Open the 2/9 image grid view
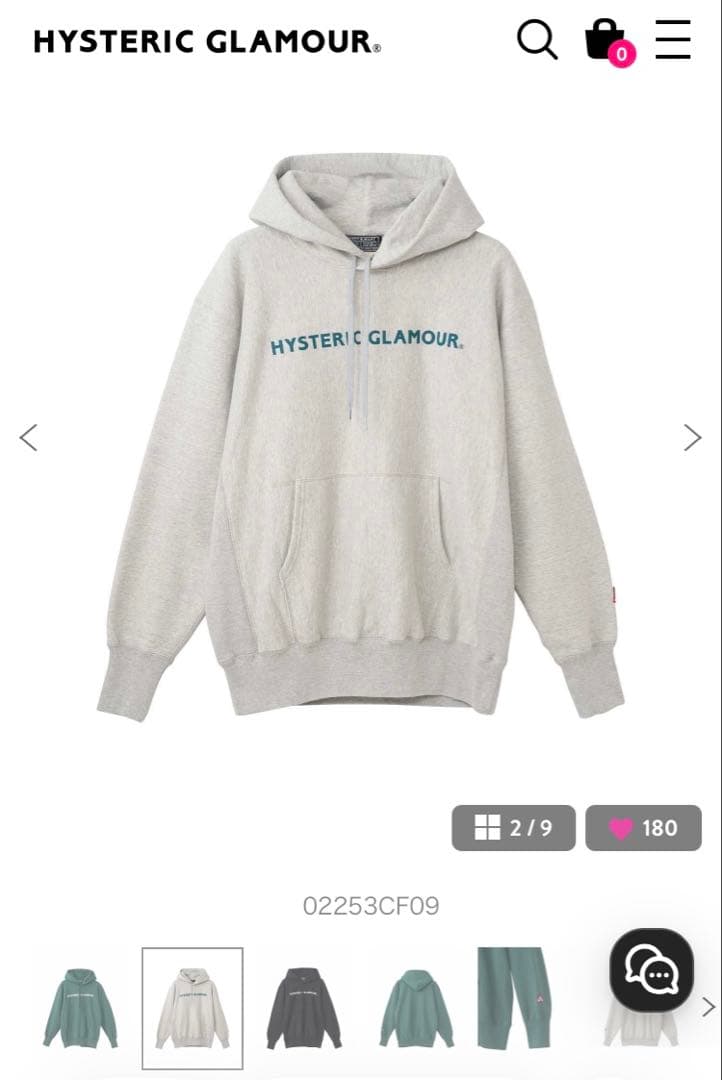The height and width of the screenshot is (1080, 722). tap(513, 828)
